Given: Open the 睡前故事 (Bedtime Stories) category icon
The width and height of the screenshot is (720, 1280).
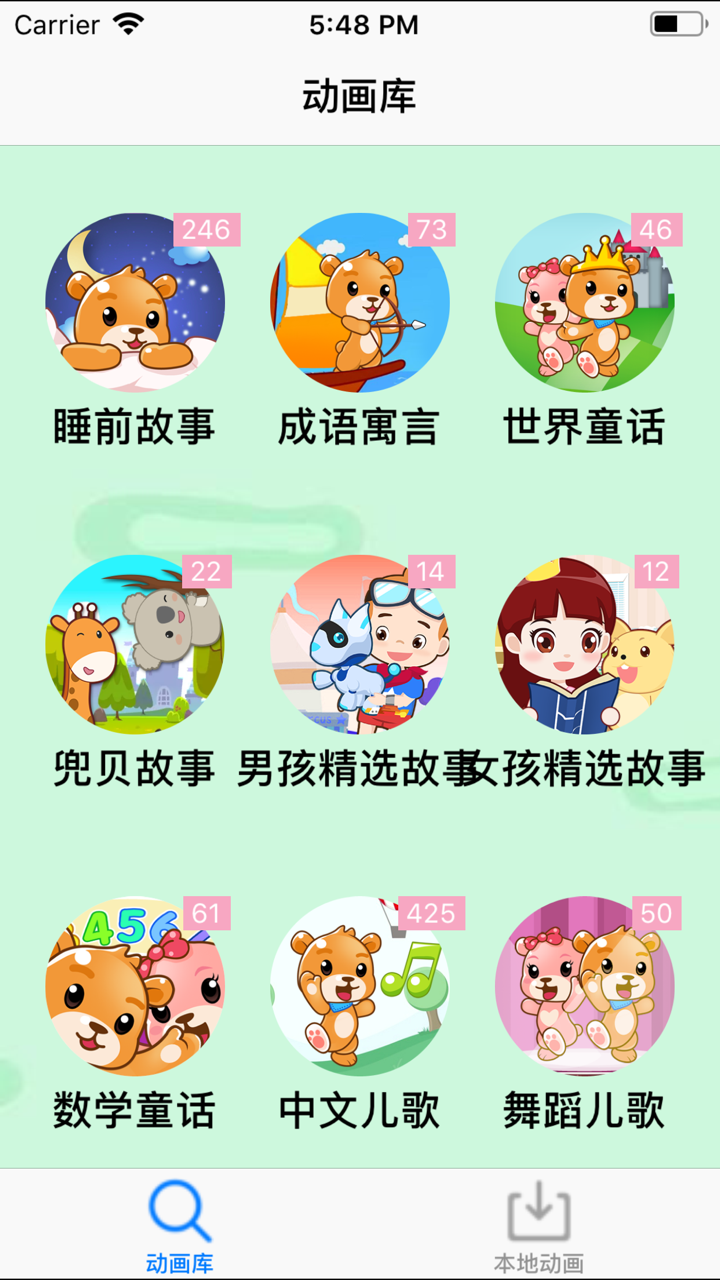Looking at the screenshot, I should coord(135,303).
